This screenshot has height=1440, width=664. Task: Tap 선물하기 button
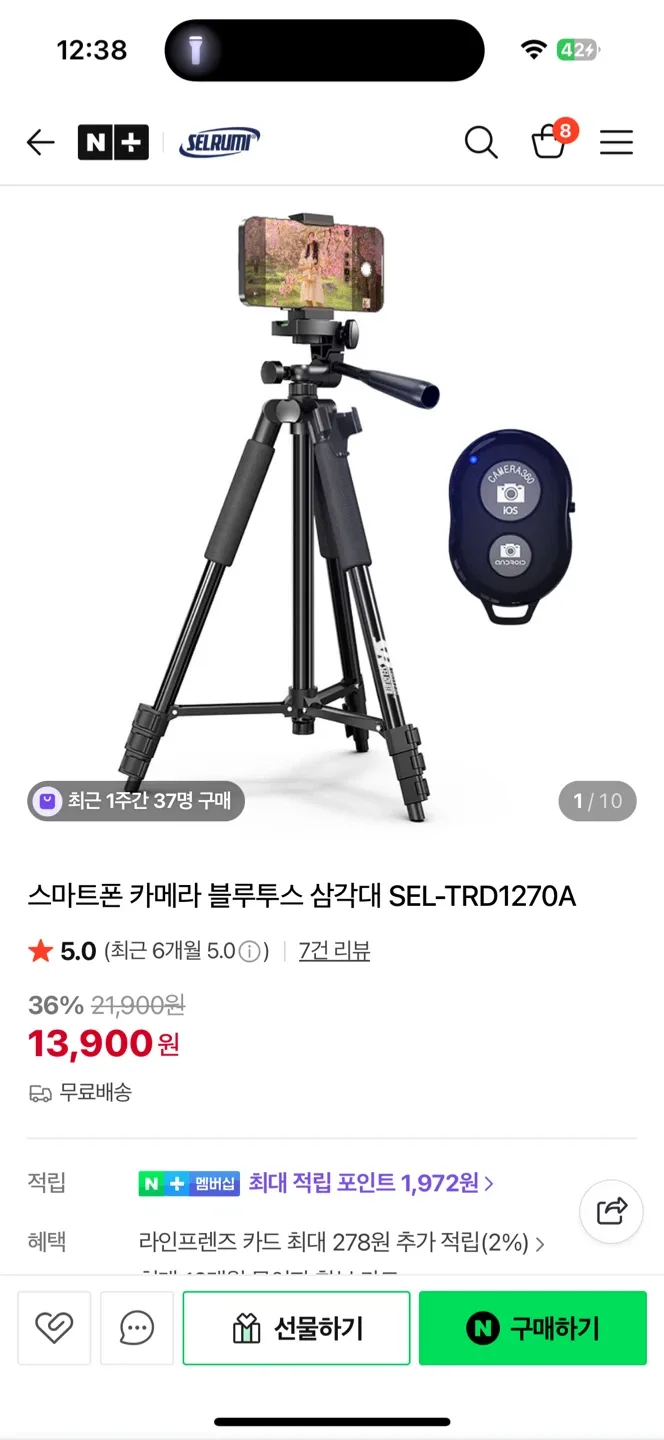pyautogui.click(x=296, y=1328)
